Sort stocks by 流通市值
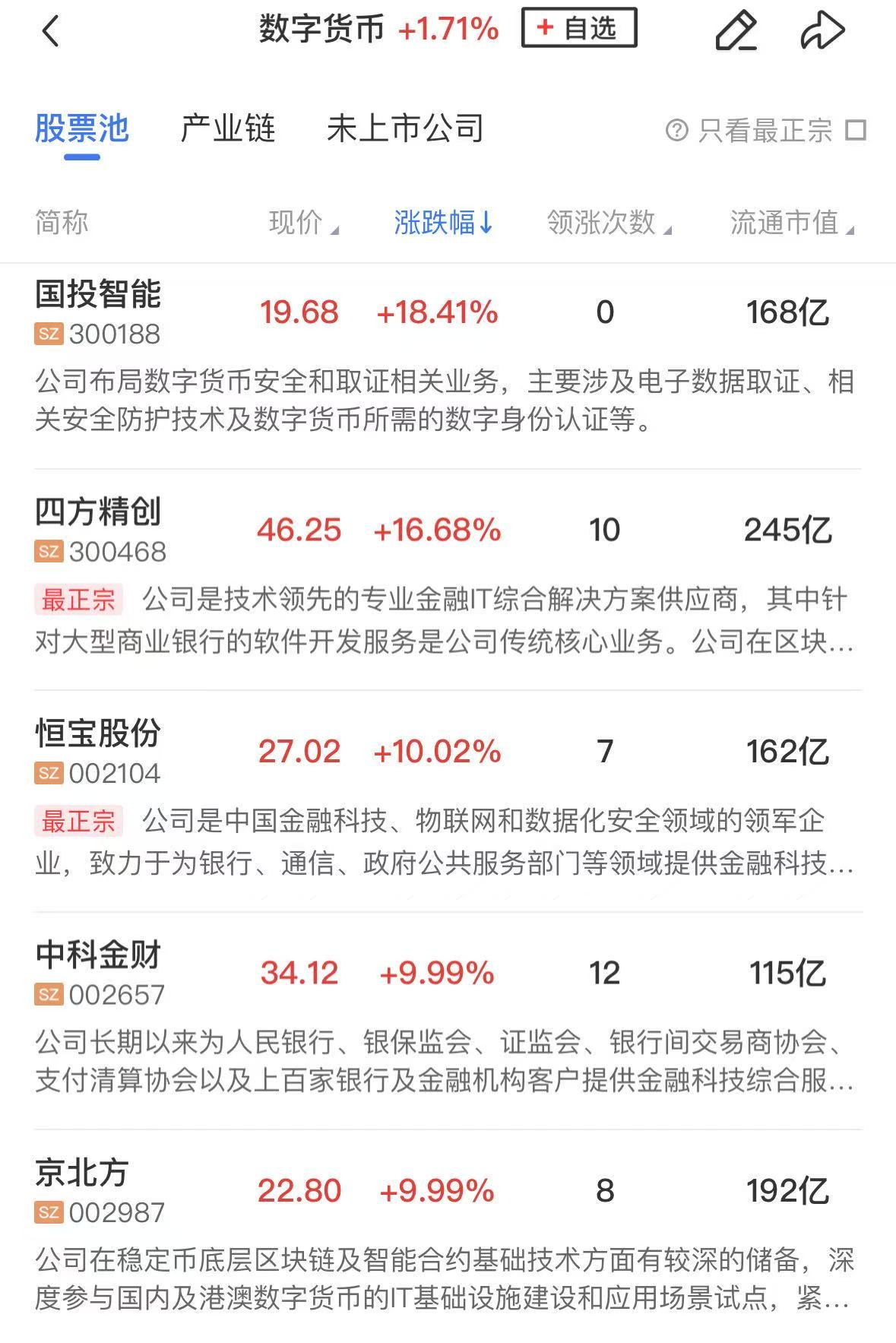 click(791, 223)
